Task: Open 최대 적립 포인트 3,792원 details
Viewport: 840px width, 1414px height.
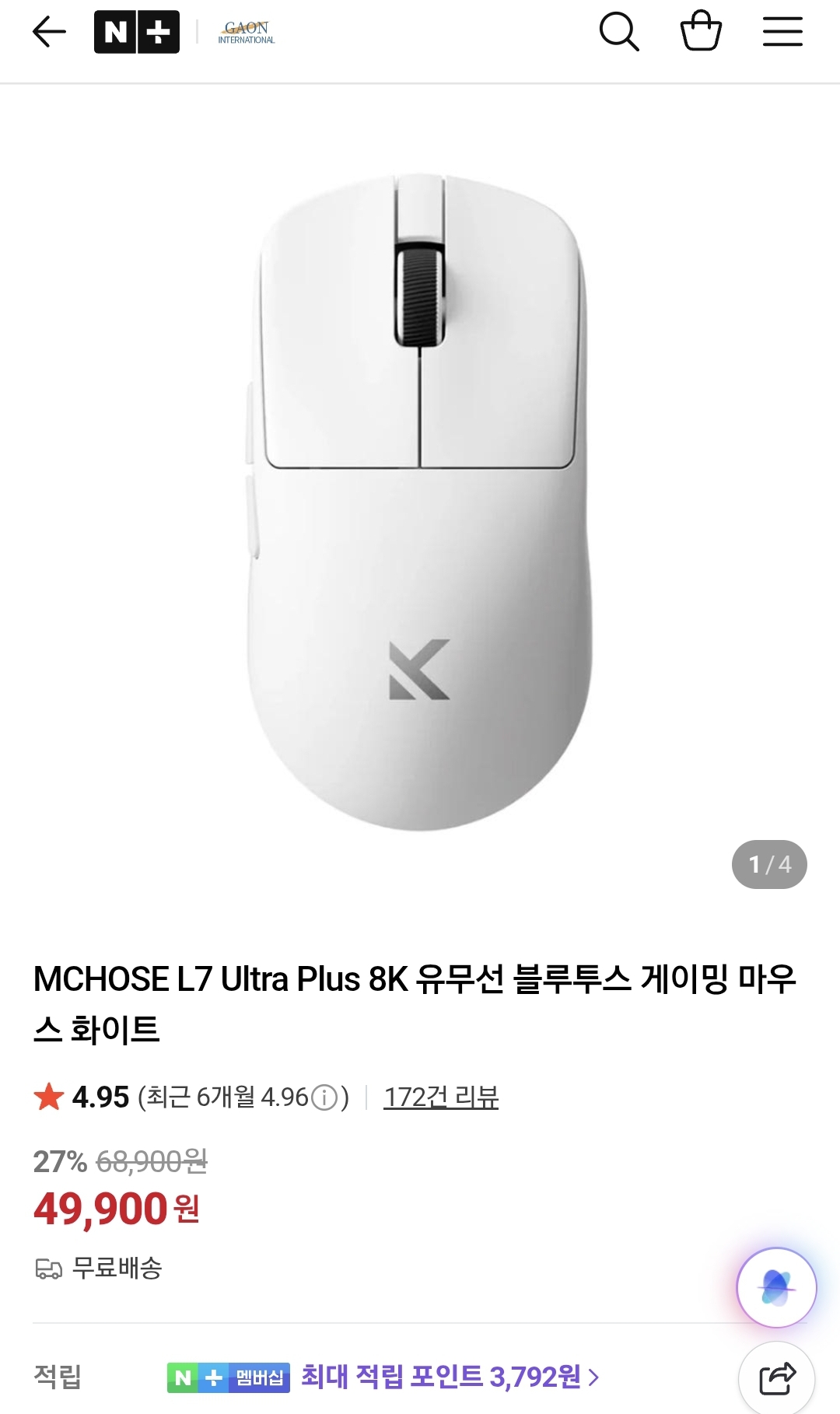Action: pyautogui.click(x=449, y=1377)
